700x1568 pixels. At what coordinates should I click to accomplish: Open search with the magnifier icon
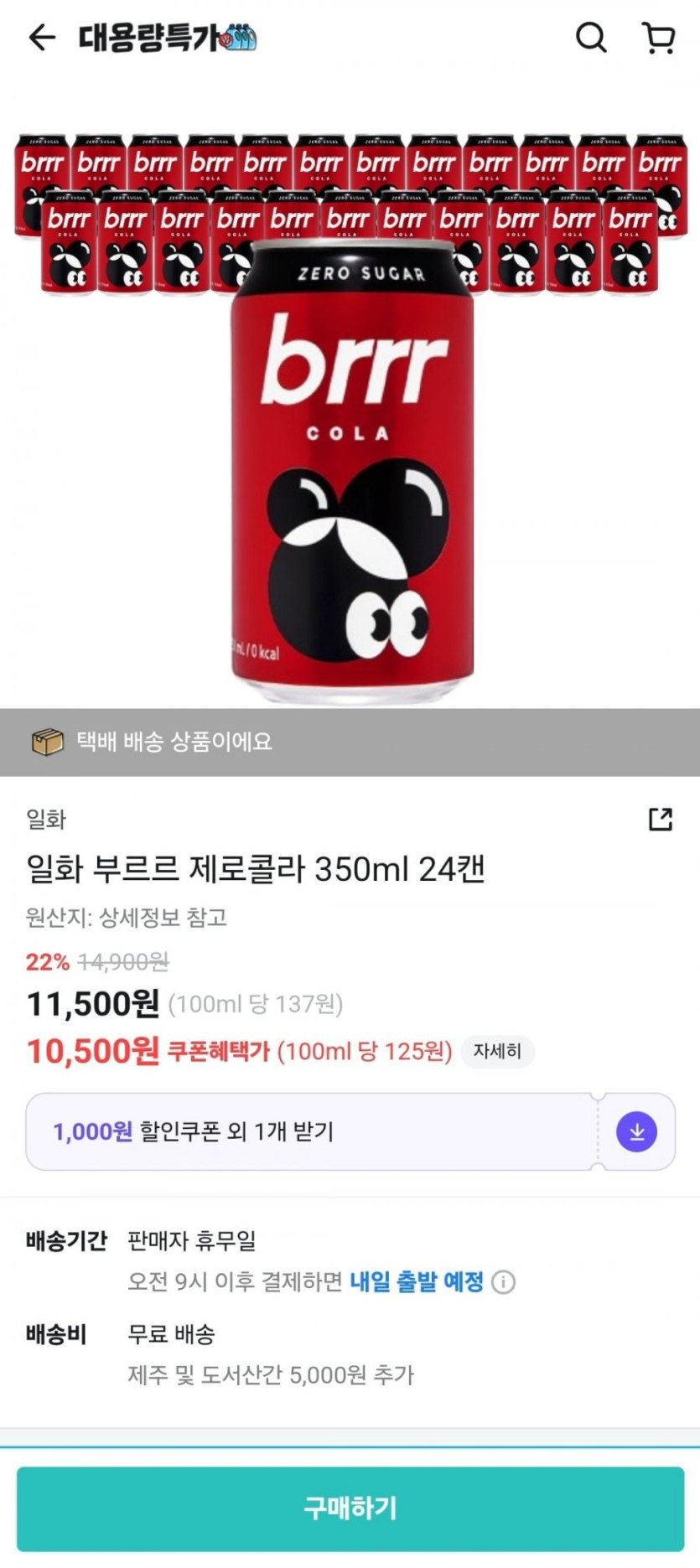coord(591,38)
